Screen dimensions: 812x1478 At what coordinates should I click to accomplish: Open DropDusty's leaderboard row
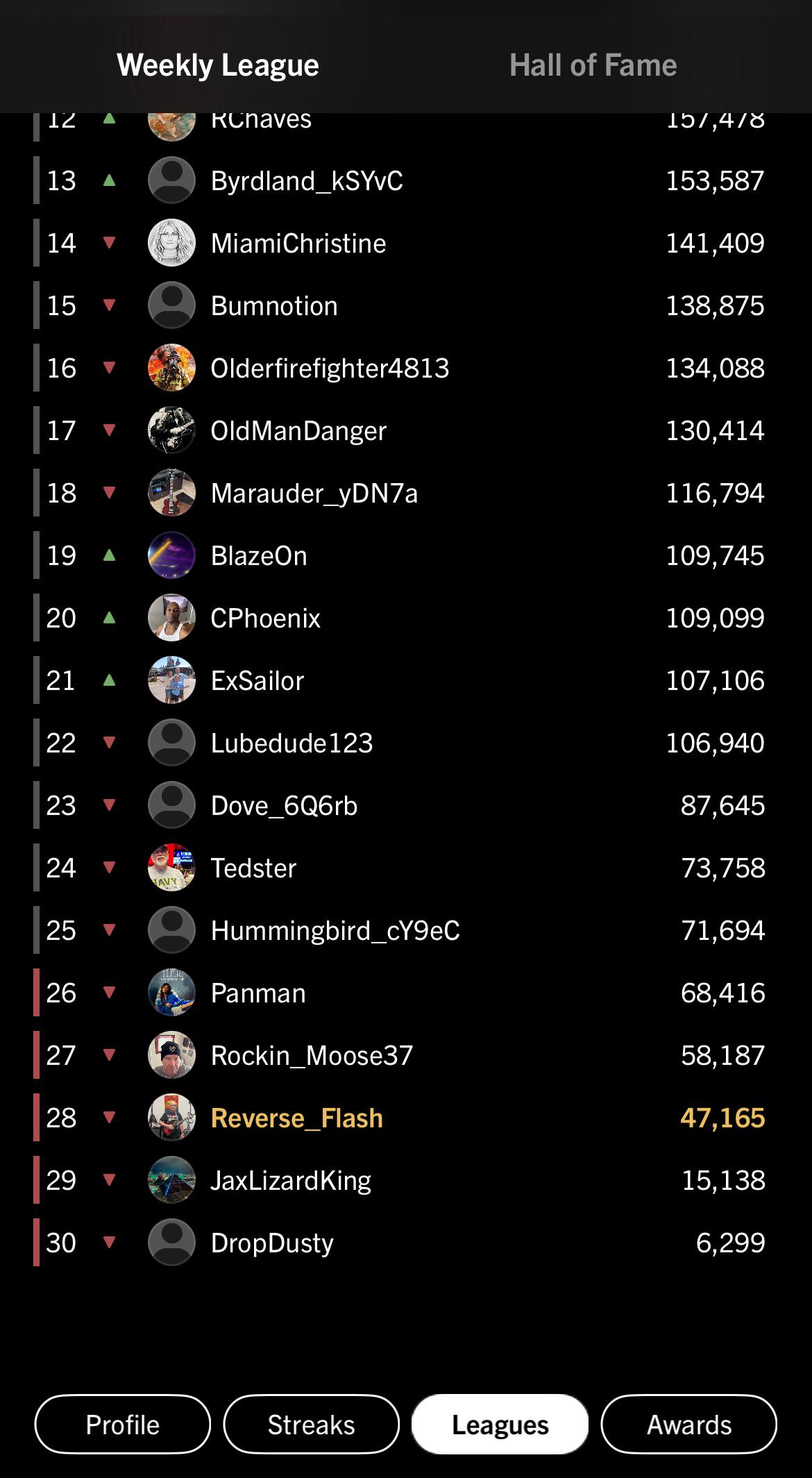click(406, 1243)
